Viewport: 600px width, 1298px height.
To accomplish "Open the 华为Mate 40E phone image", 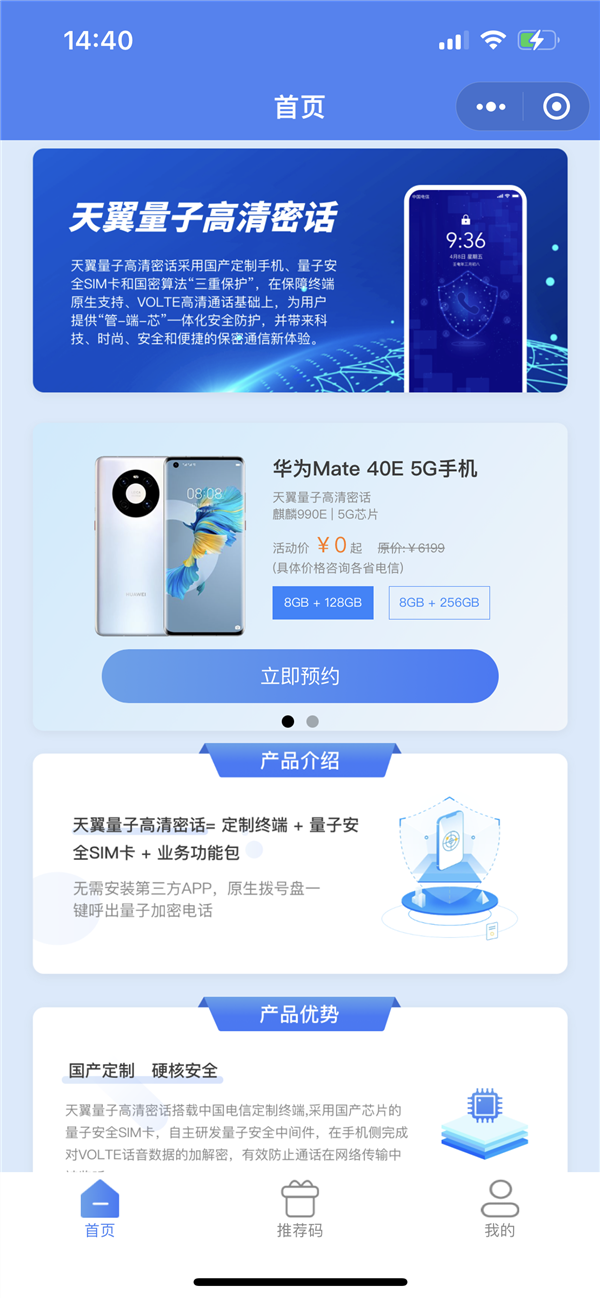I will click(x=170, y=545).
